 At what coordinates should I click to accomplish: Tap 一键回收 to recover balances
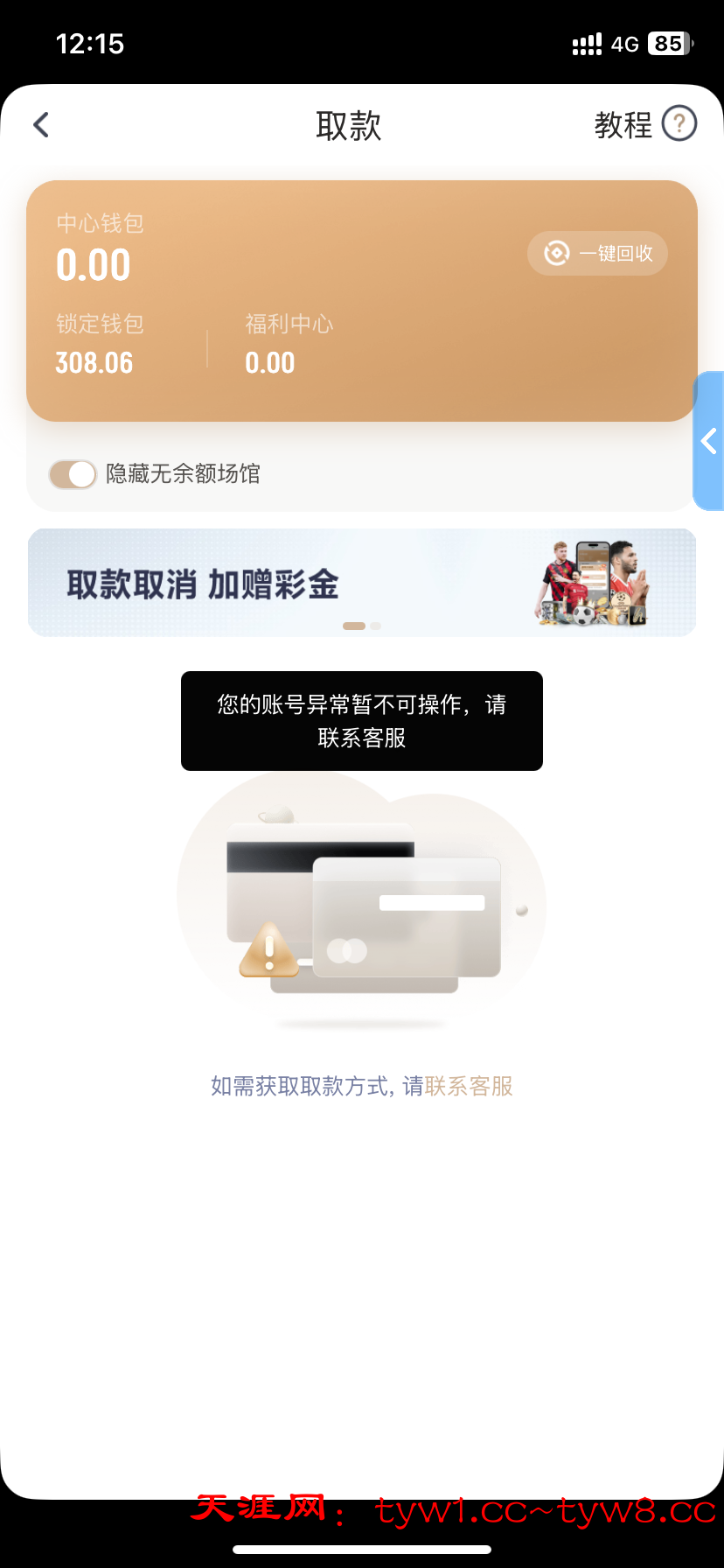[x=598, y=254]
